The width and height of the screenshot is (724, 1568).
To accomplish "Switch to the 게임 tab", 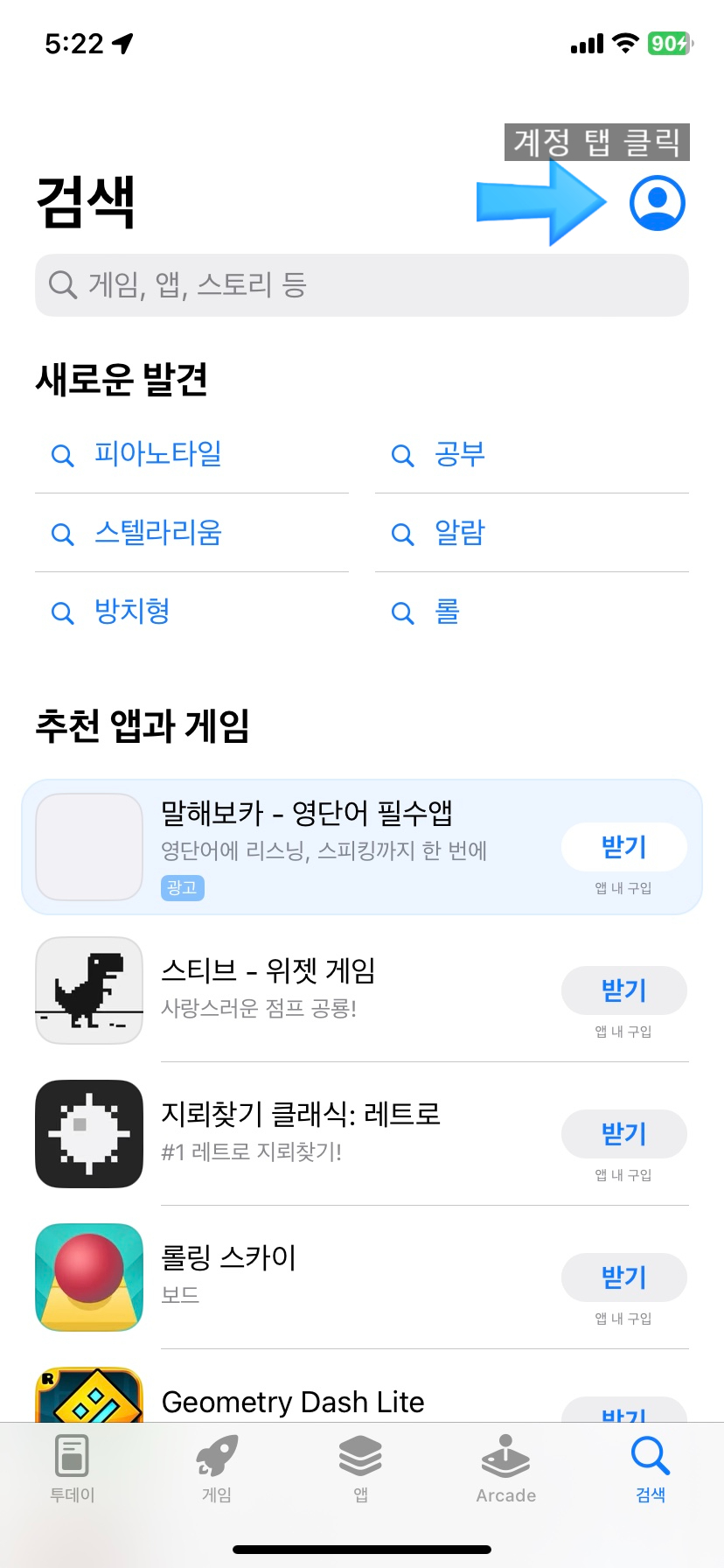I will click(217, 1470).
